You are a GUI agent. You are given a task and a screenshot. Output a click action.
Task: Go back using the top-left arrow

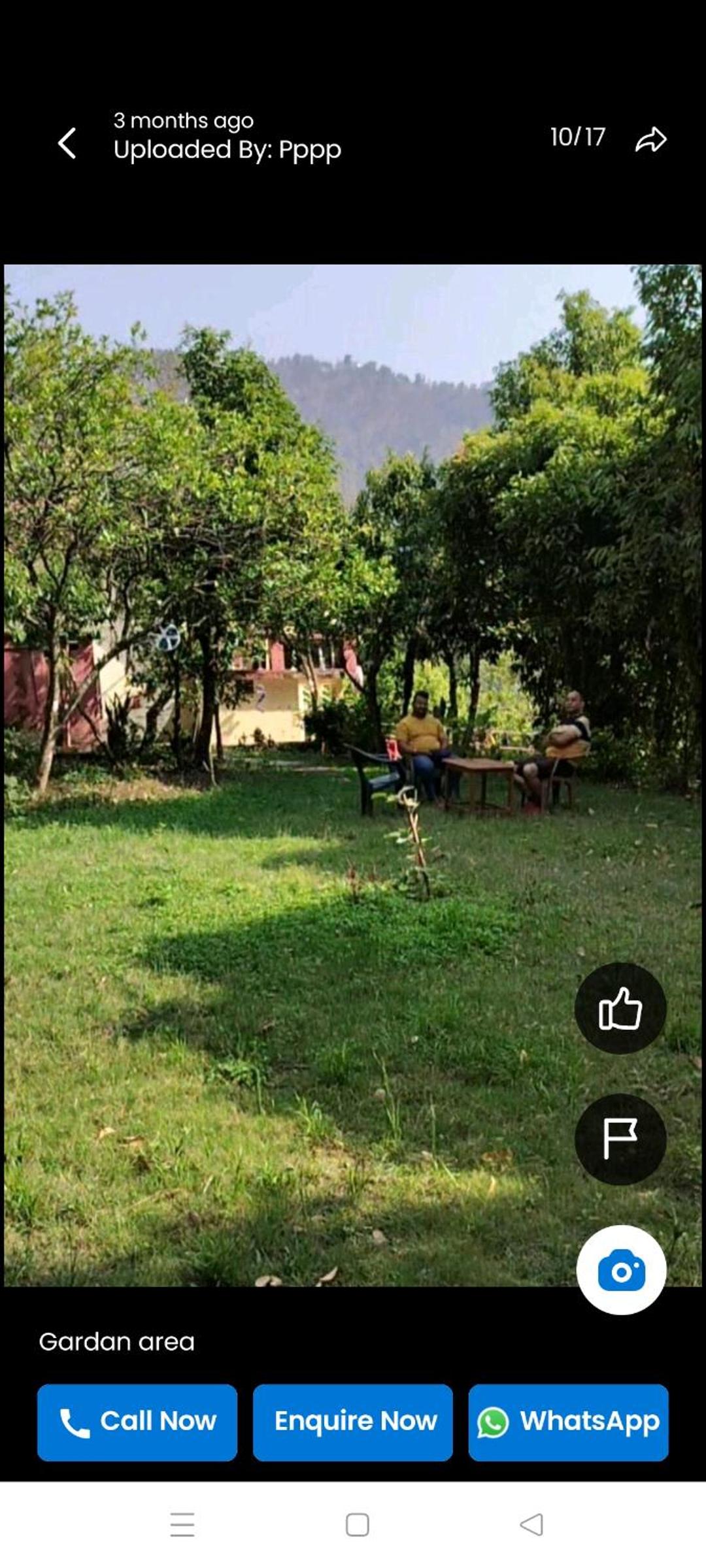(x=67, y=143)
